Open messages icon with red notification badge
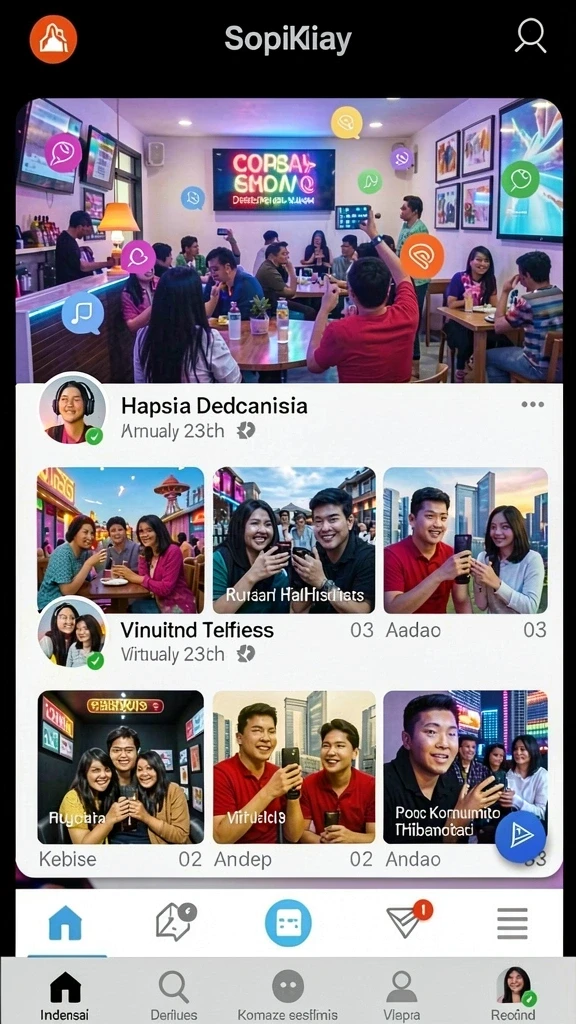The image size is (576, 1024). point(408,921)
